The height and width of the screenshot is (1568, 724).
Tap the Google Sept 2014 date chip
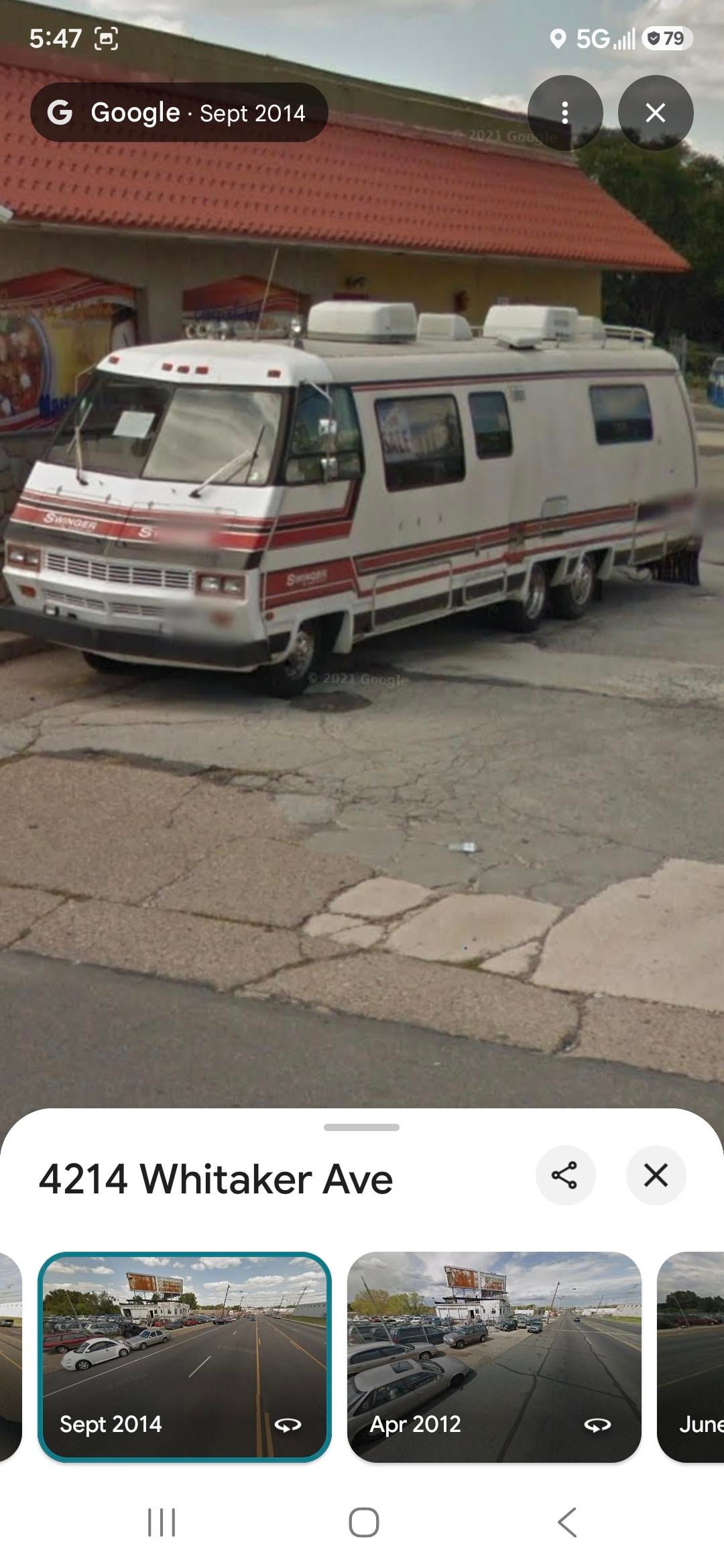coord(179,113)
